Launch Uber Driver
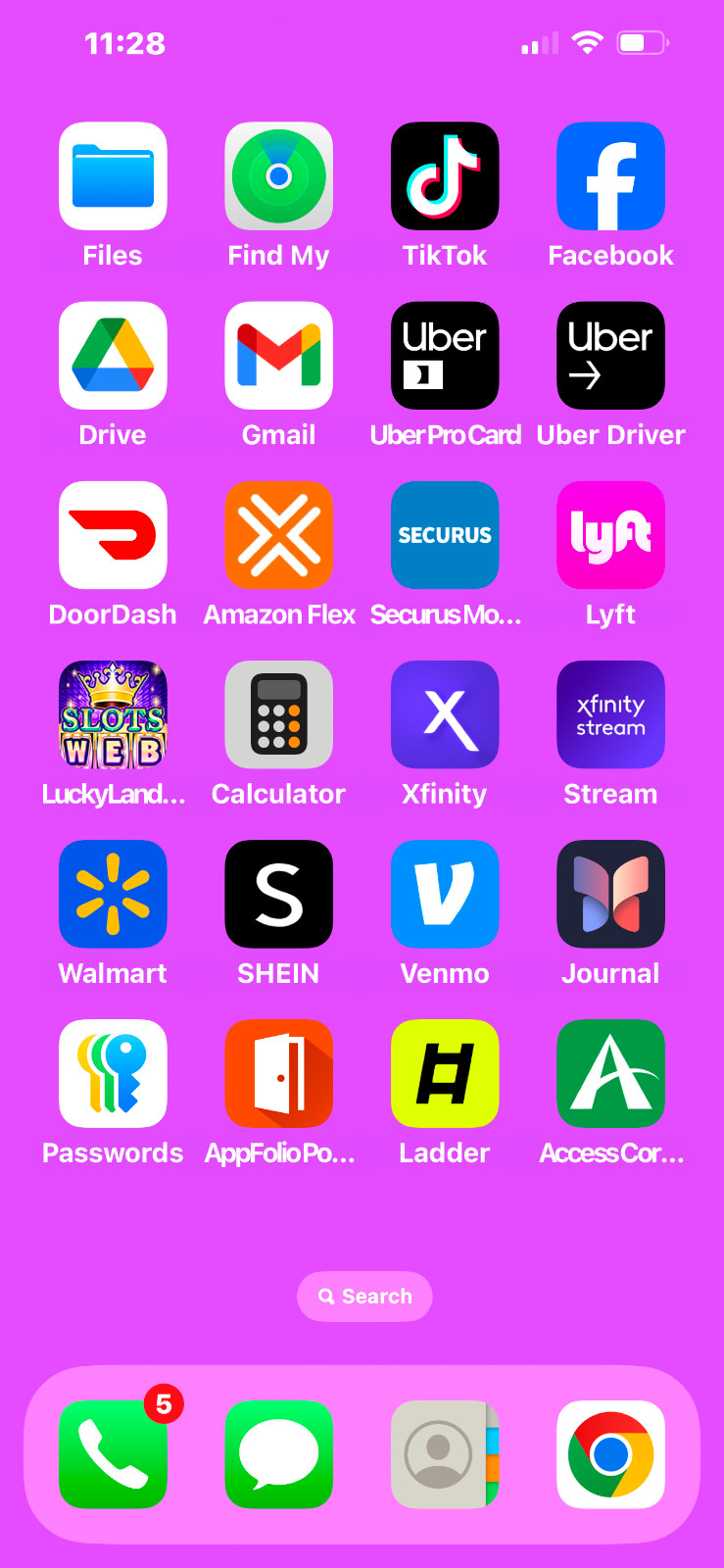The image size is (724, 1568). [x=610, y=356]
